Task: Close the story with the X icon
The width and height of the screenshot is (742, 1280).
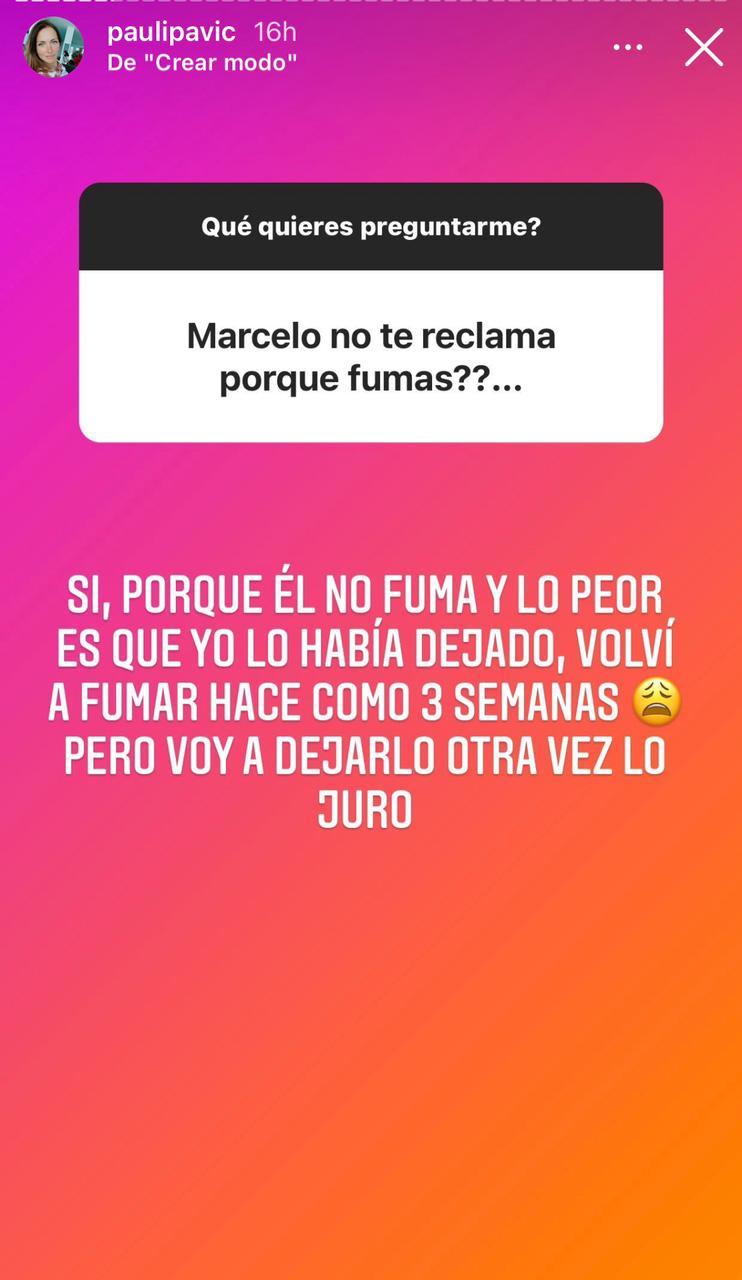Action: tap(703, 46)
